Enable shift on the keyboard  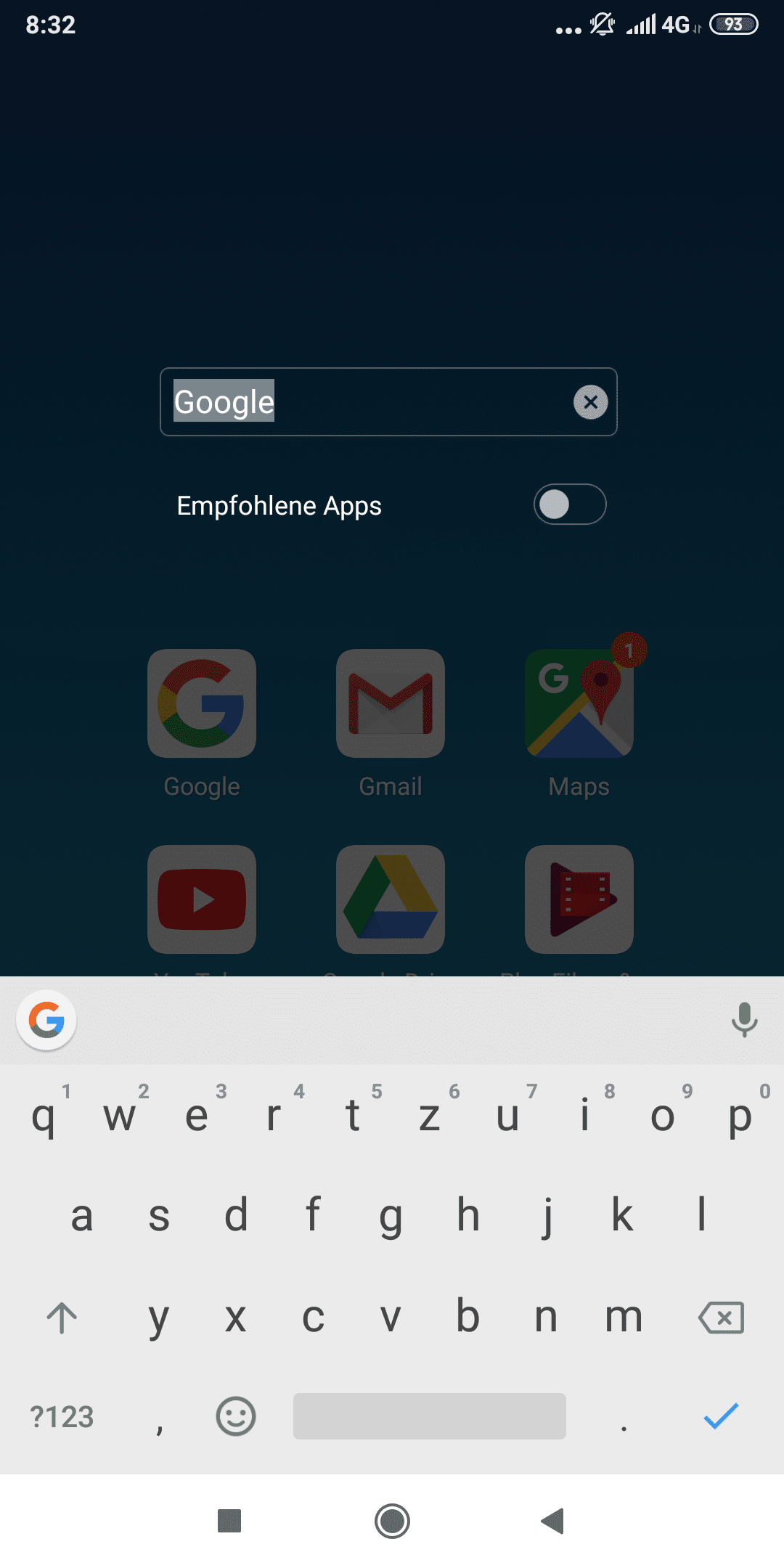(x=62, y=1317)
